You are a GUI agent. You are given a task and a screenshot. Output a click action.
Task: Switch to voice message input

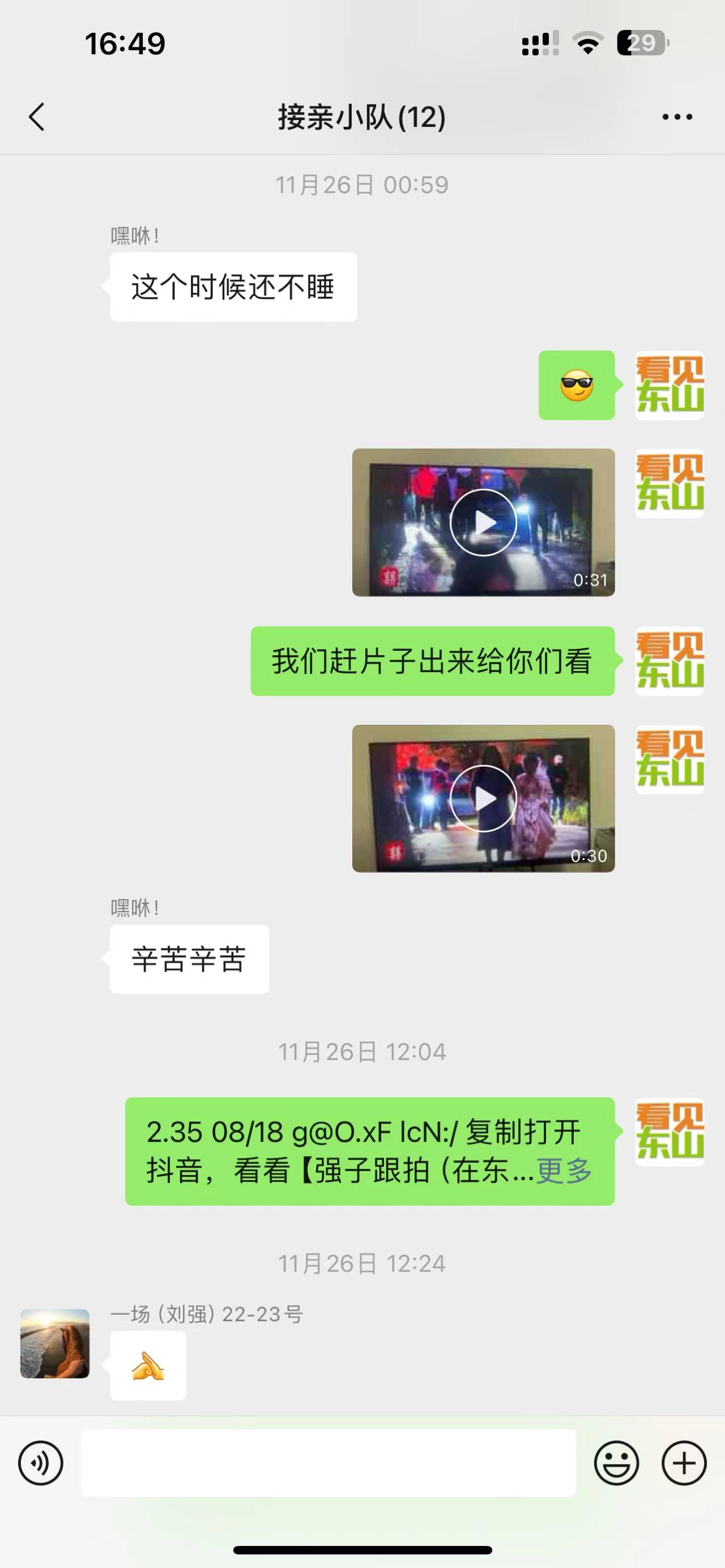[41, 1463]
